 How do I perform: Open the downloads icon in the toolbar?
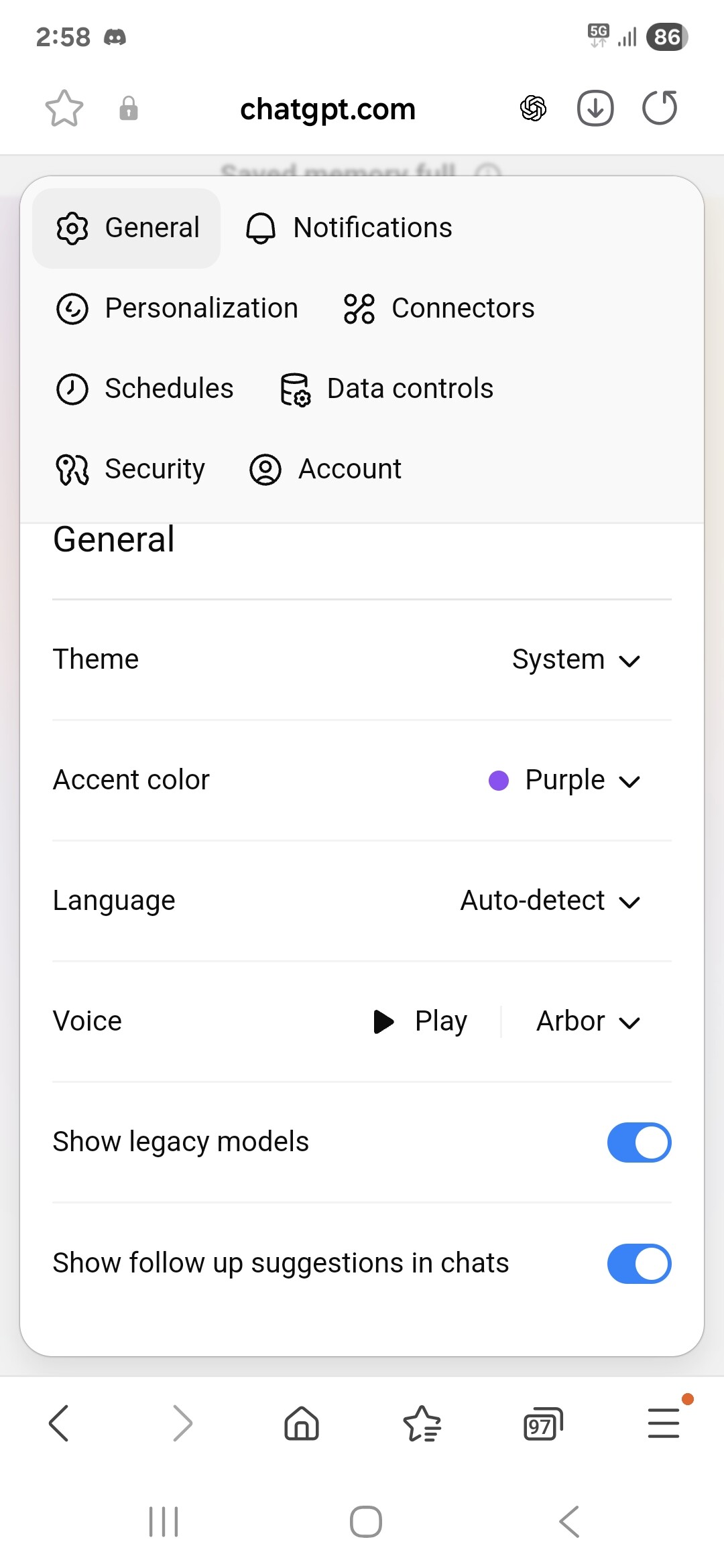pos(595,108)
